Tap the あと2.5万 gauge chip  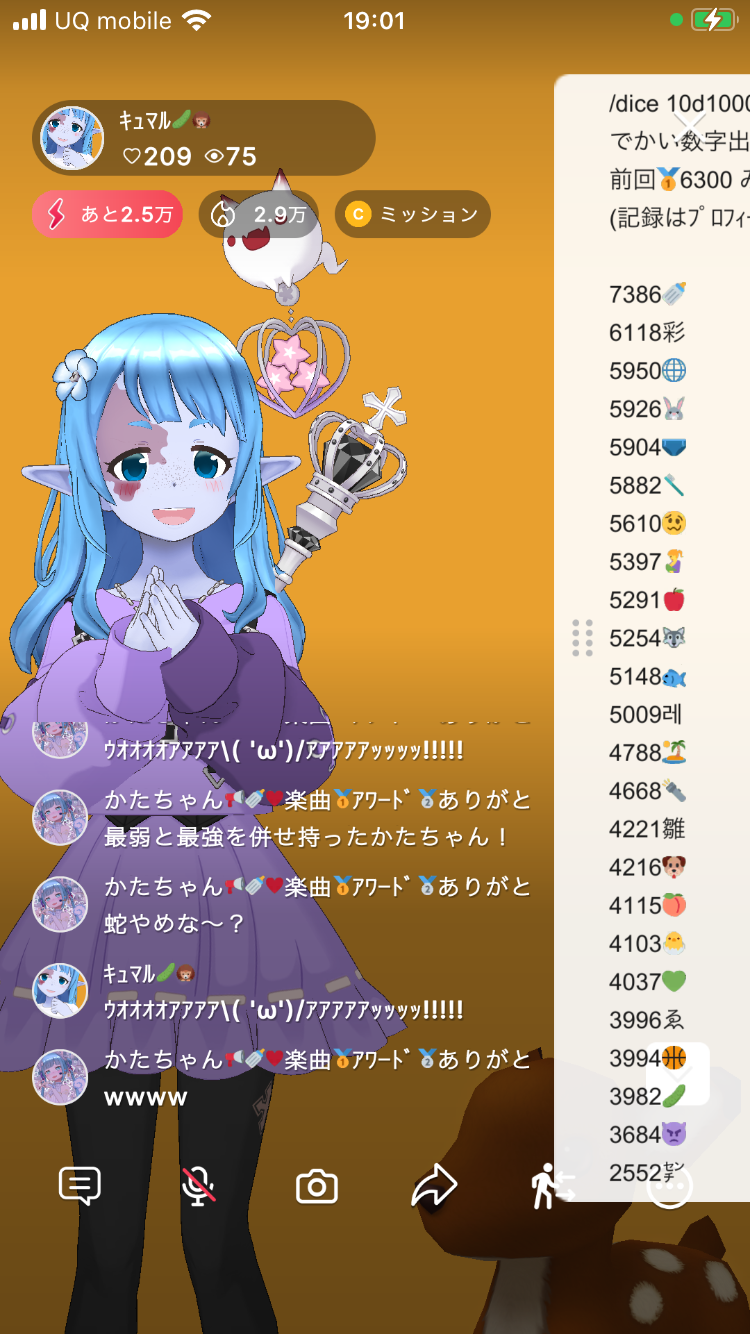[x=107, y=214]
